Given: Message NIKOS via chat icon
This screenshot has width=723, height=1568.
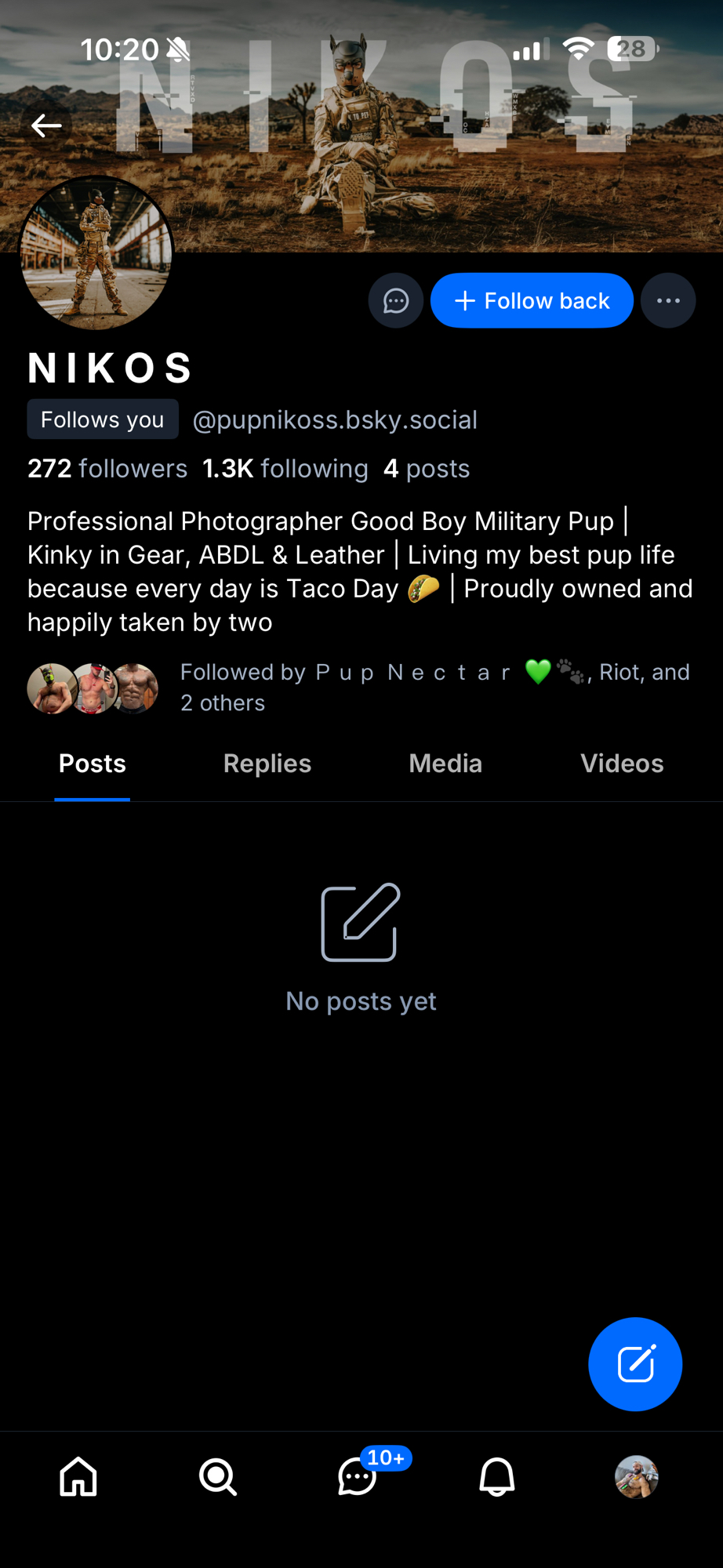Looking at the screenshot, I should [x=396, y=301].
